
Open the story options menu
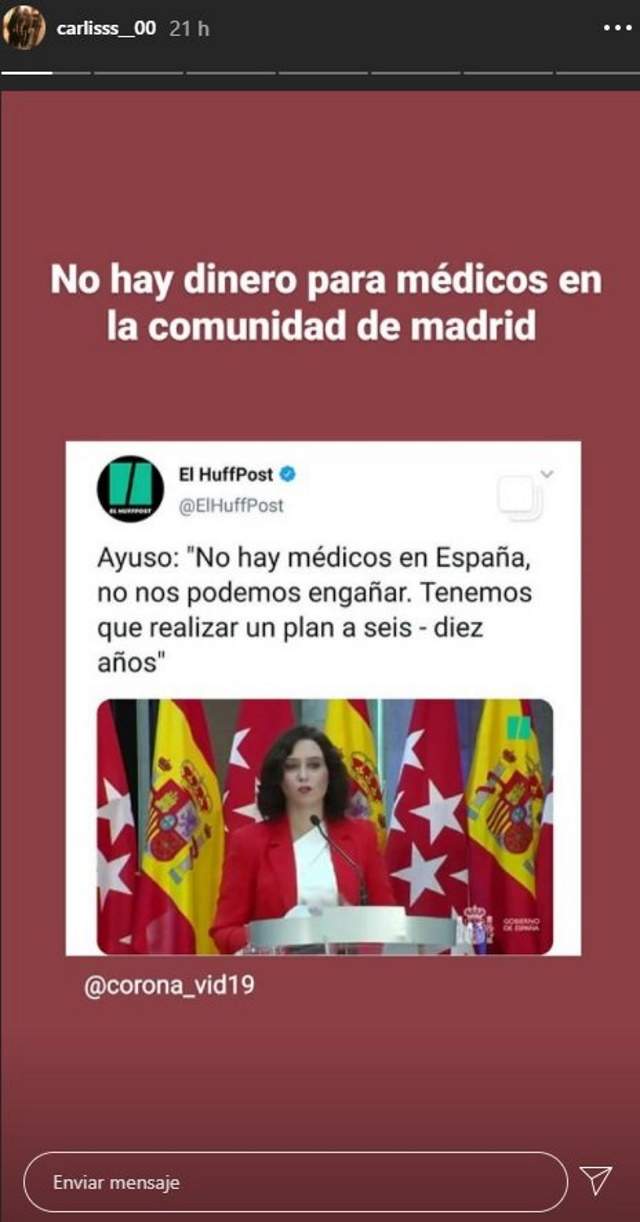617,28
